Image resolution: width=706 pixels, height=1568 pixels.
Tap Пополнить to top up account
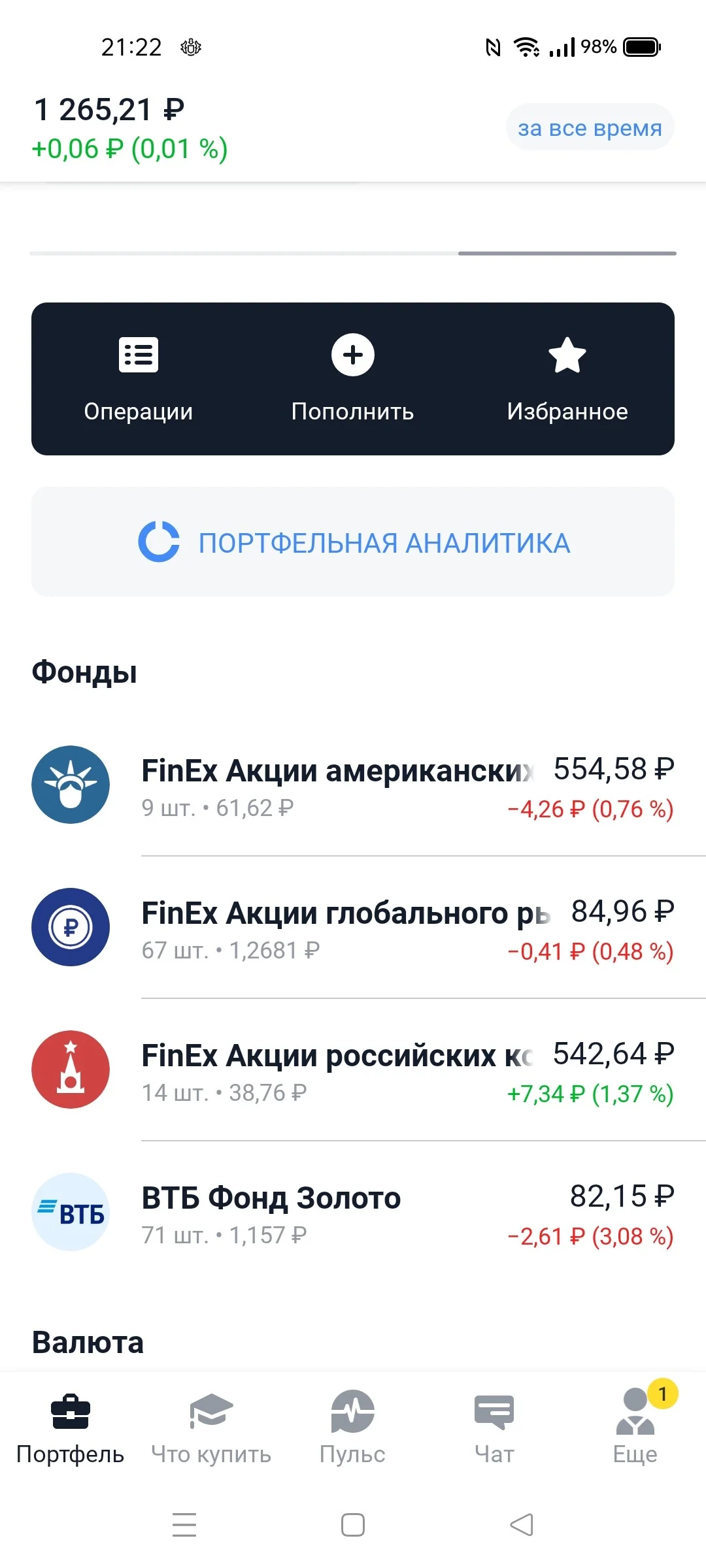coord(353,379)
